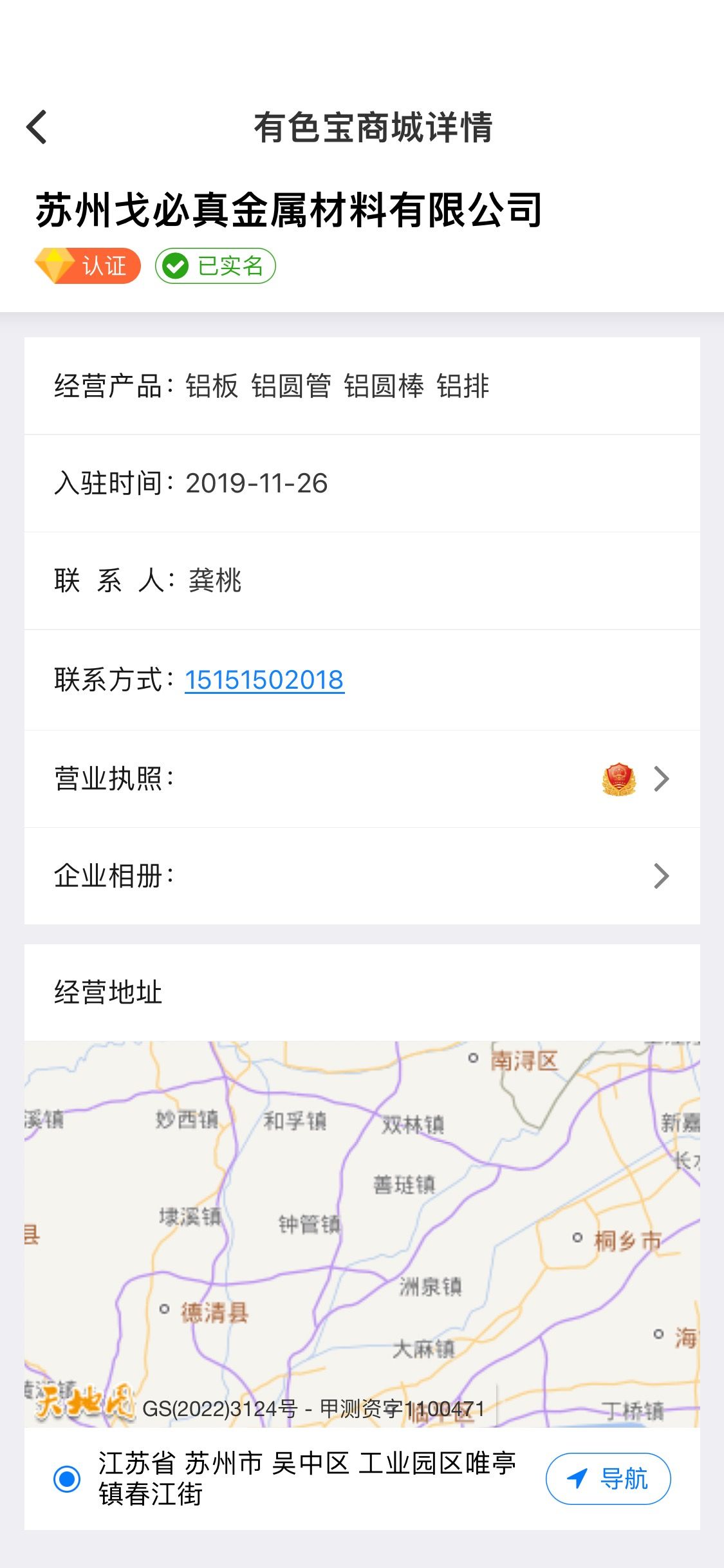Viewport: 724px width, 1568px height.
Task: Select the 江苏省 苏州市 address radio button
Action: 67,1479
